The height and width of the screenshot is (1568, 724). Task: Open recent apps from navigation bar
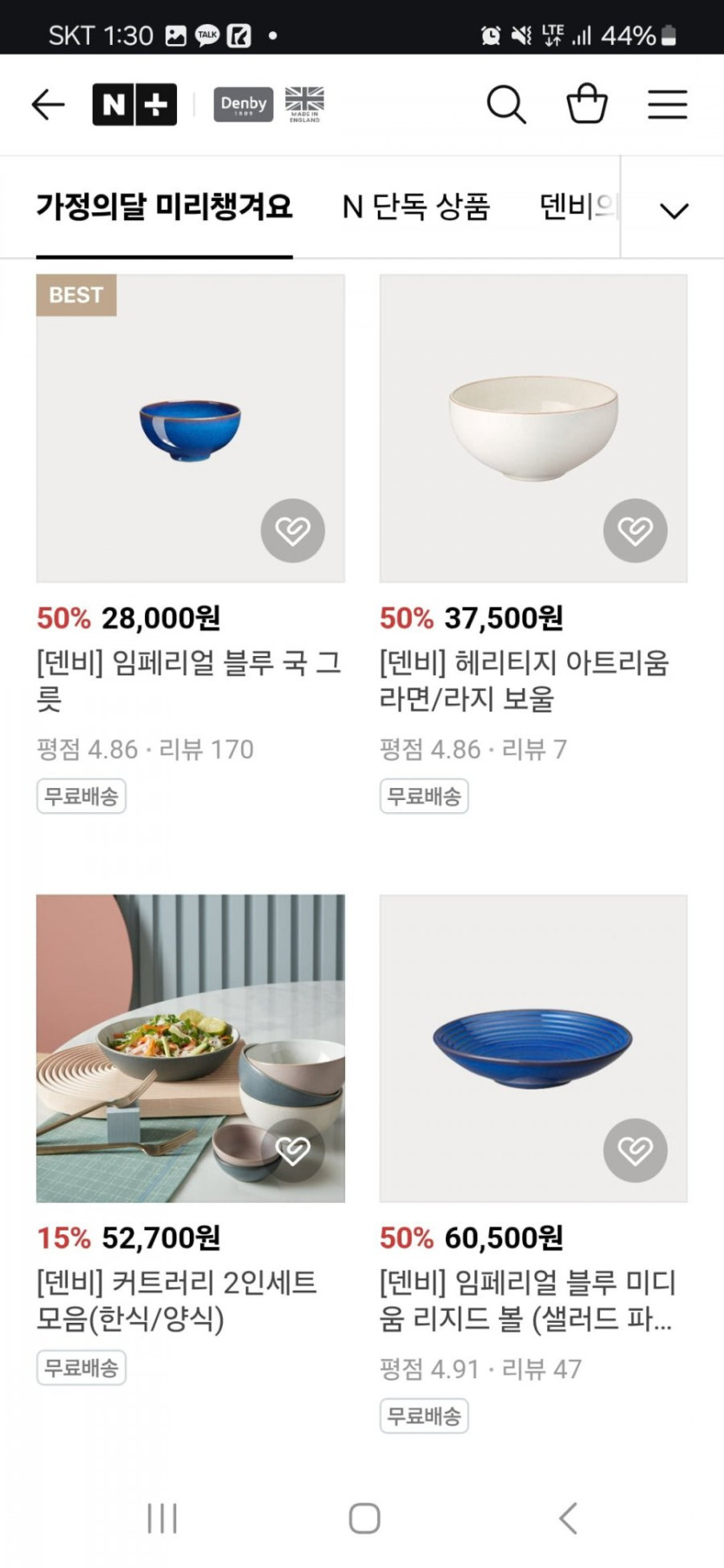point(162,1518)
